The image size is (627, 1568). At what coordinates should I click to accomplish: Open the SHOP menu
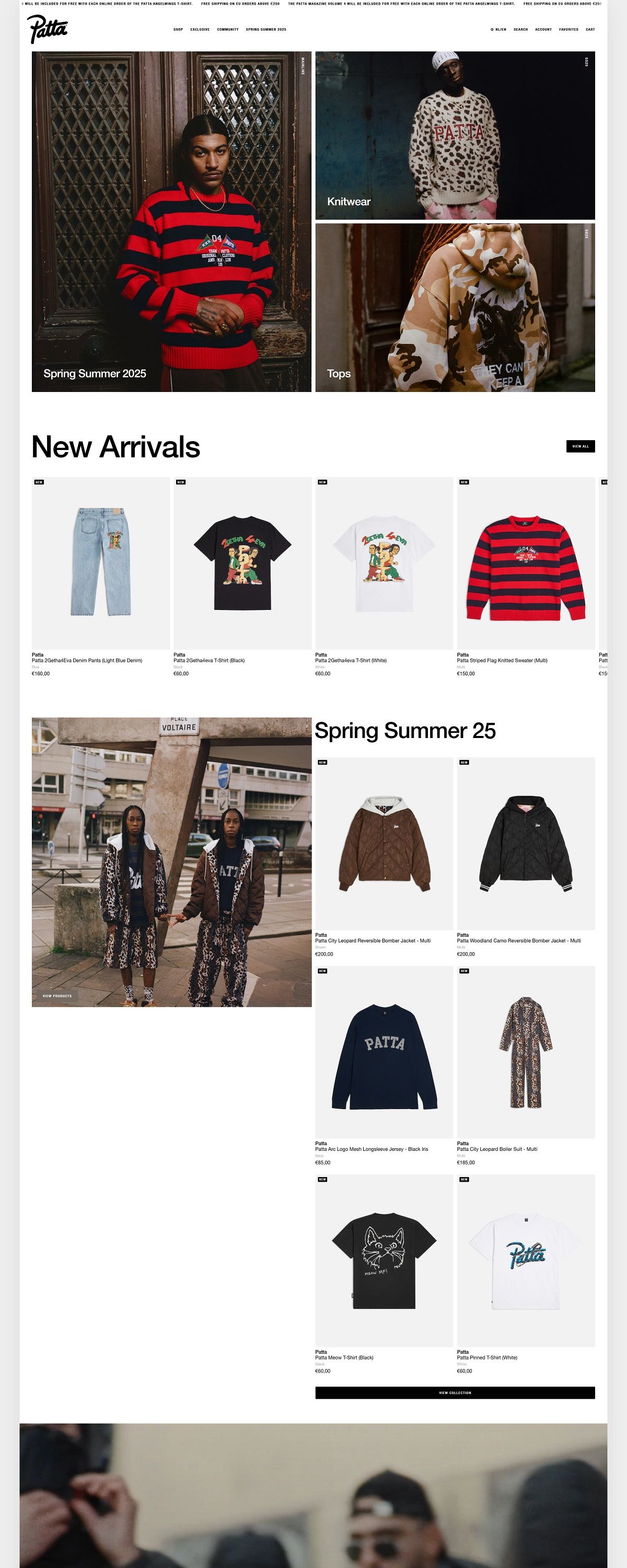[x=178, y=28]
